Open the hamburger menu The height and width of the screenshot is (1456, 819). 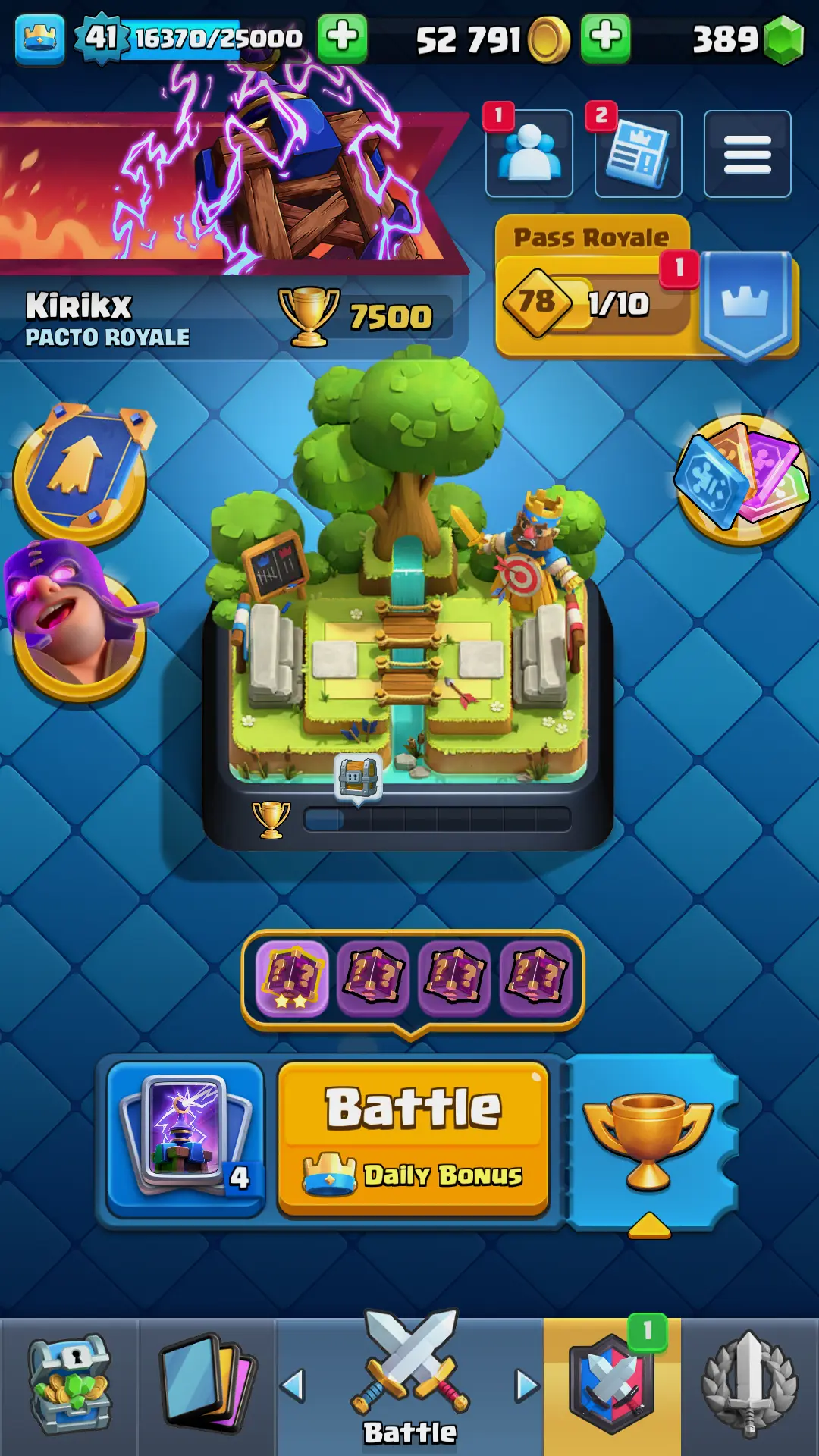tap(747, 154)
